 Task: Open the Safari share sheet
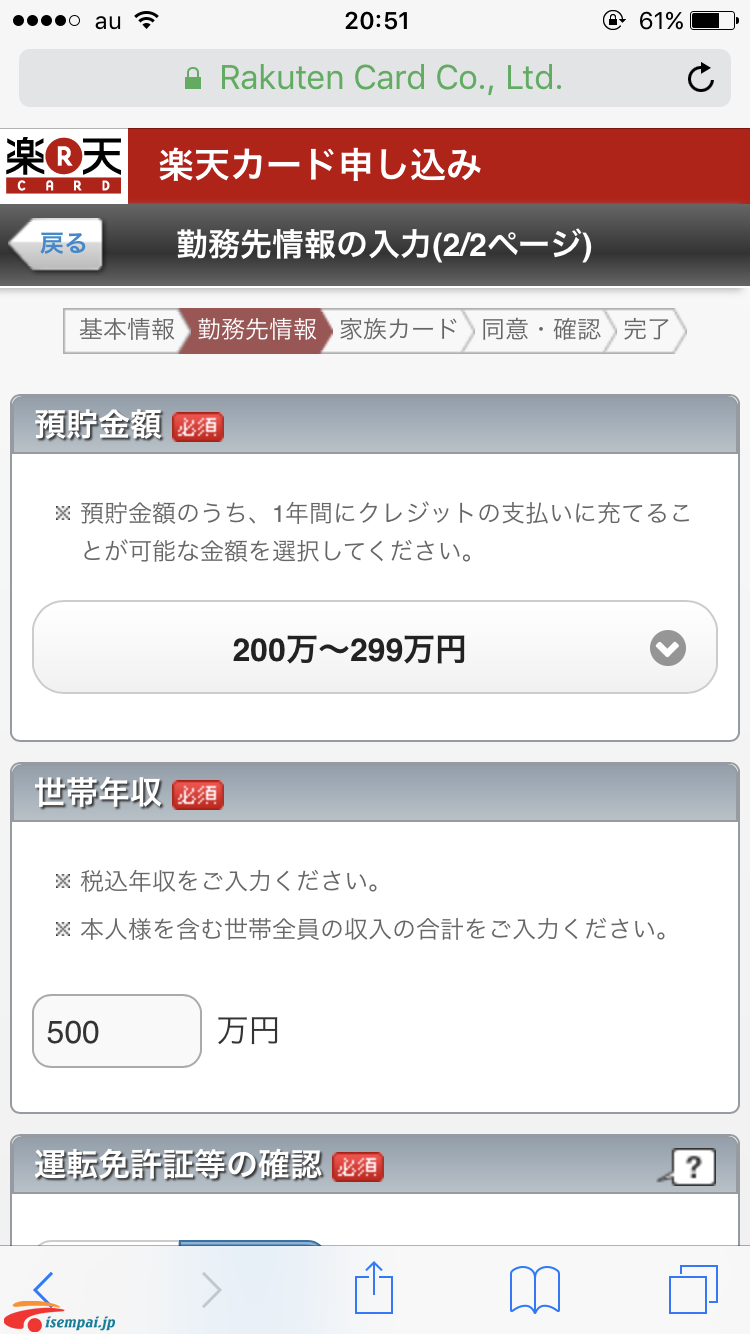(x=374, y=1287)
